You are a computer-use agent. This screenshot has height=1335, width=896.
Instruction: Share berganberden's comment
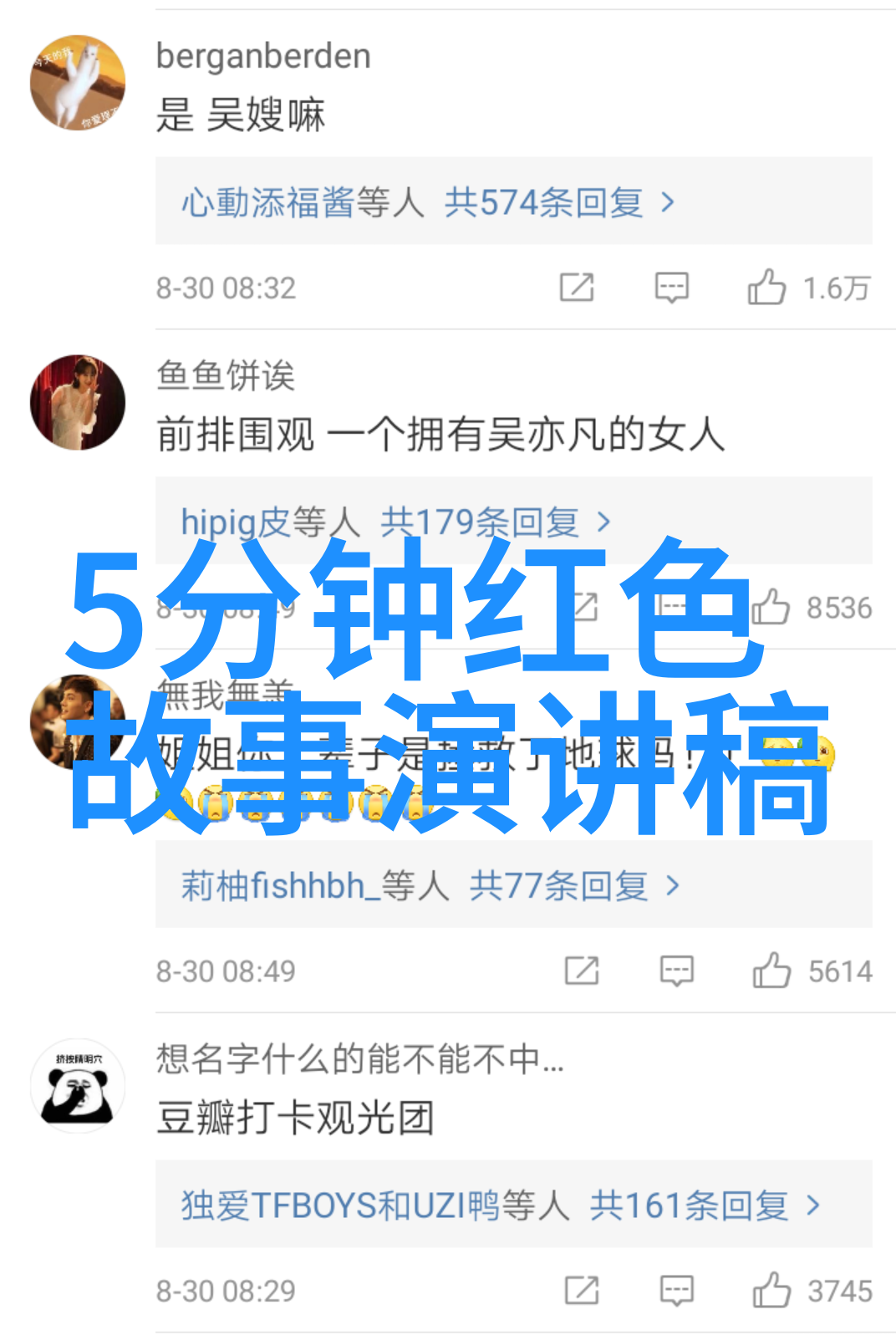point(577,288)
